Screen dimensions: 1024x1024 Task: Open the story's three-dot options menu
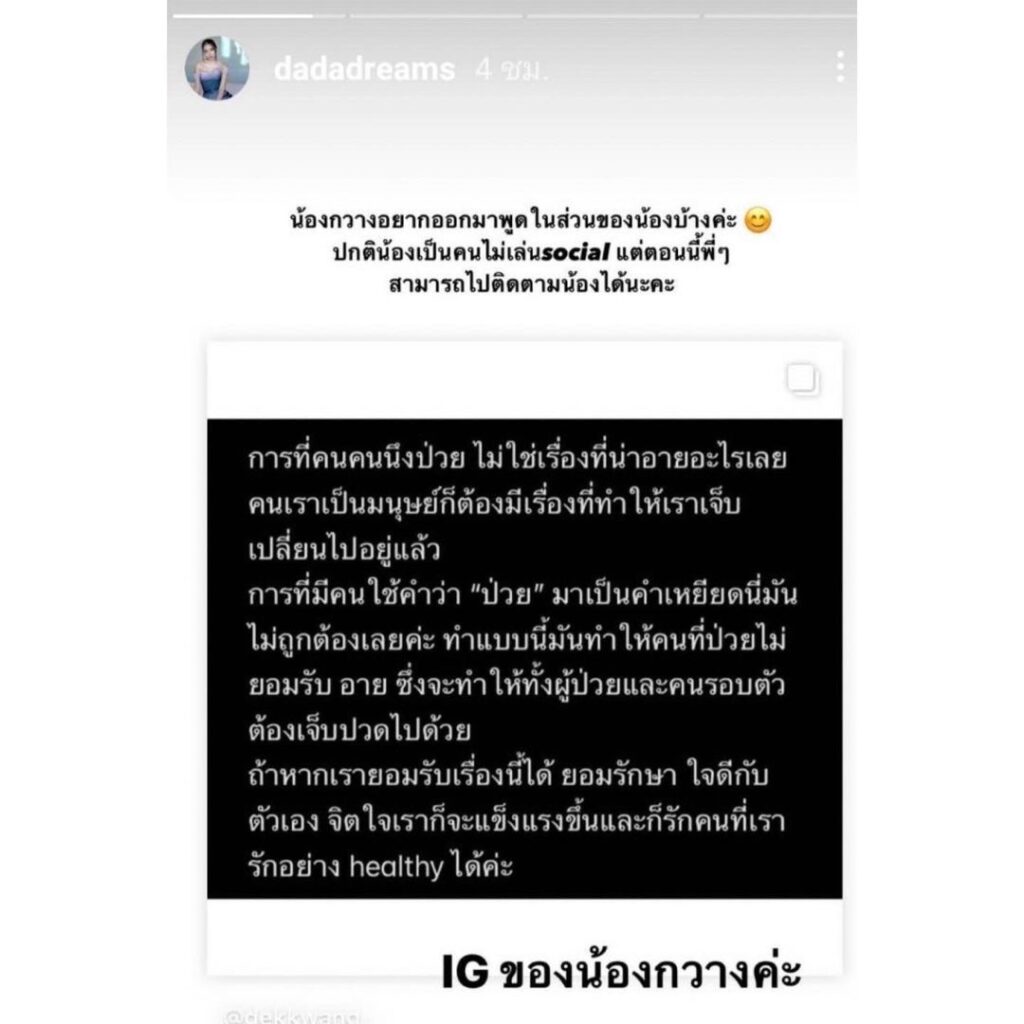[x=840, y=68]
